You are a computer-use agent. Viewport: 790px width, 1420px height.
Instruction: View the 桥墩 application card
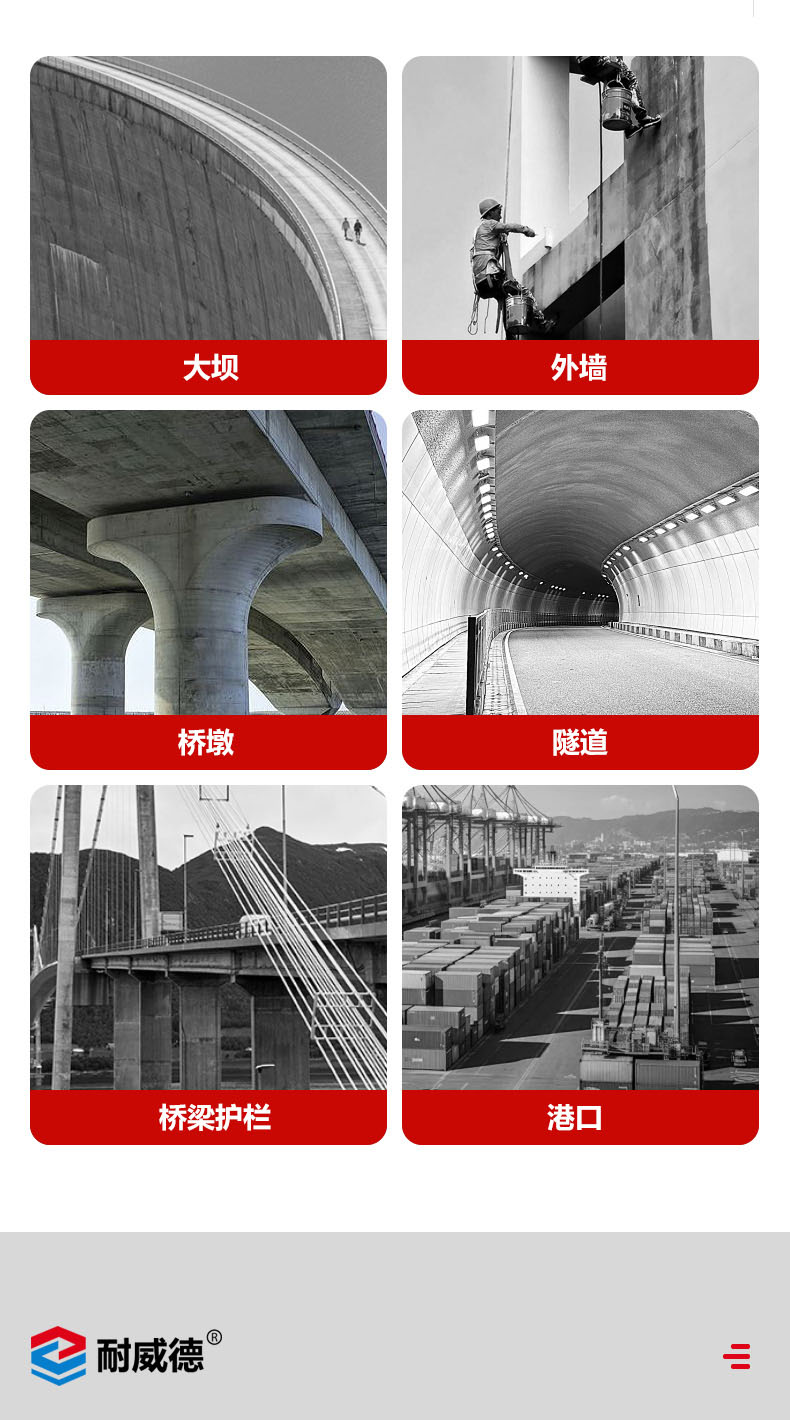tap(208, 590)
